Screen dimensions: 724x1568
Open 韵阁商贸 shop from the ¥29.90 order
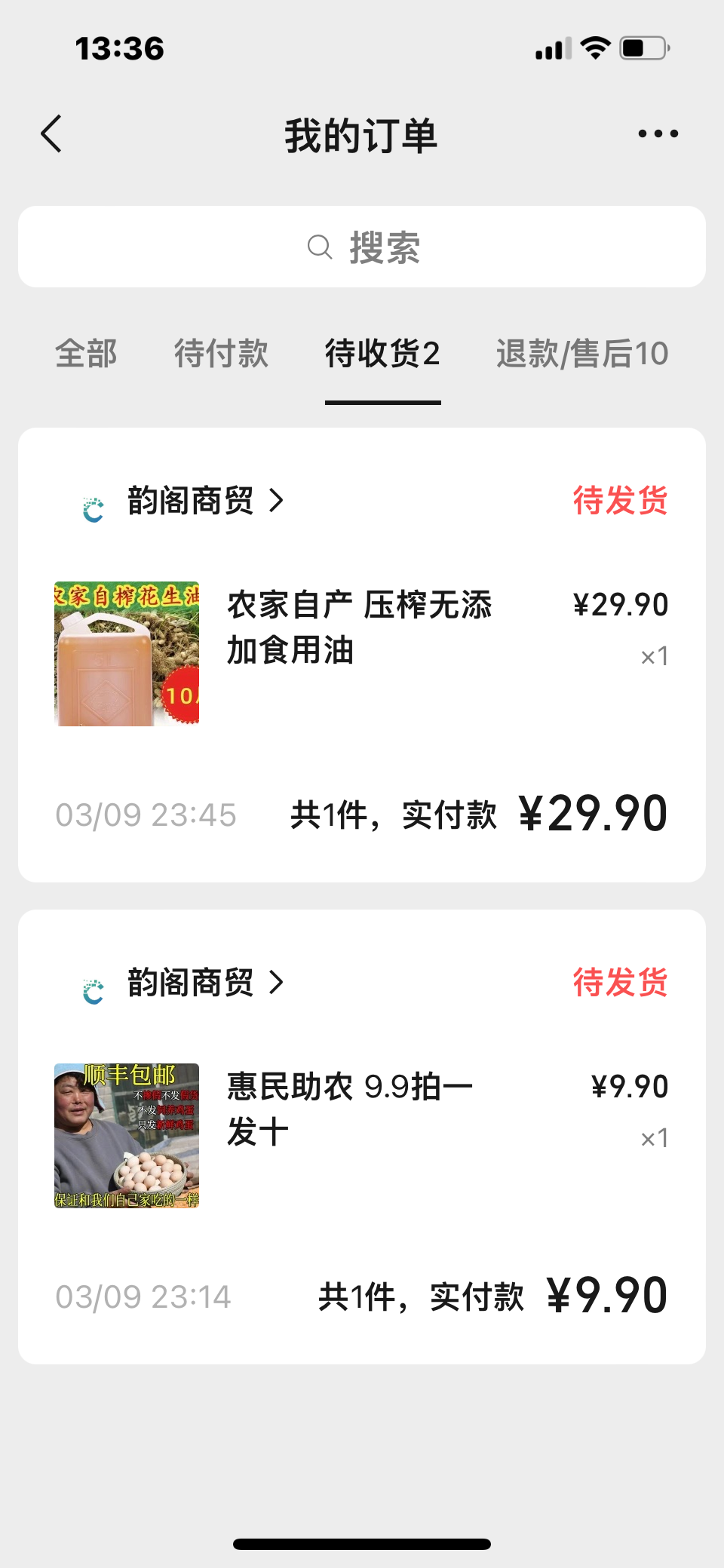tap(192, 501)
